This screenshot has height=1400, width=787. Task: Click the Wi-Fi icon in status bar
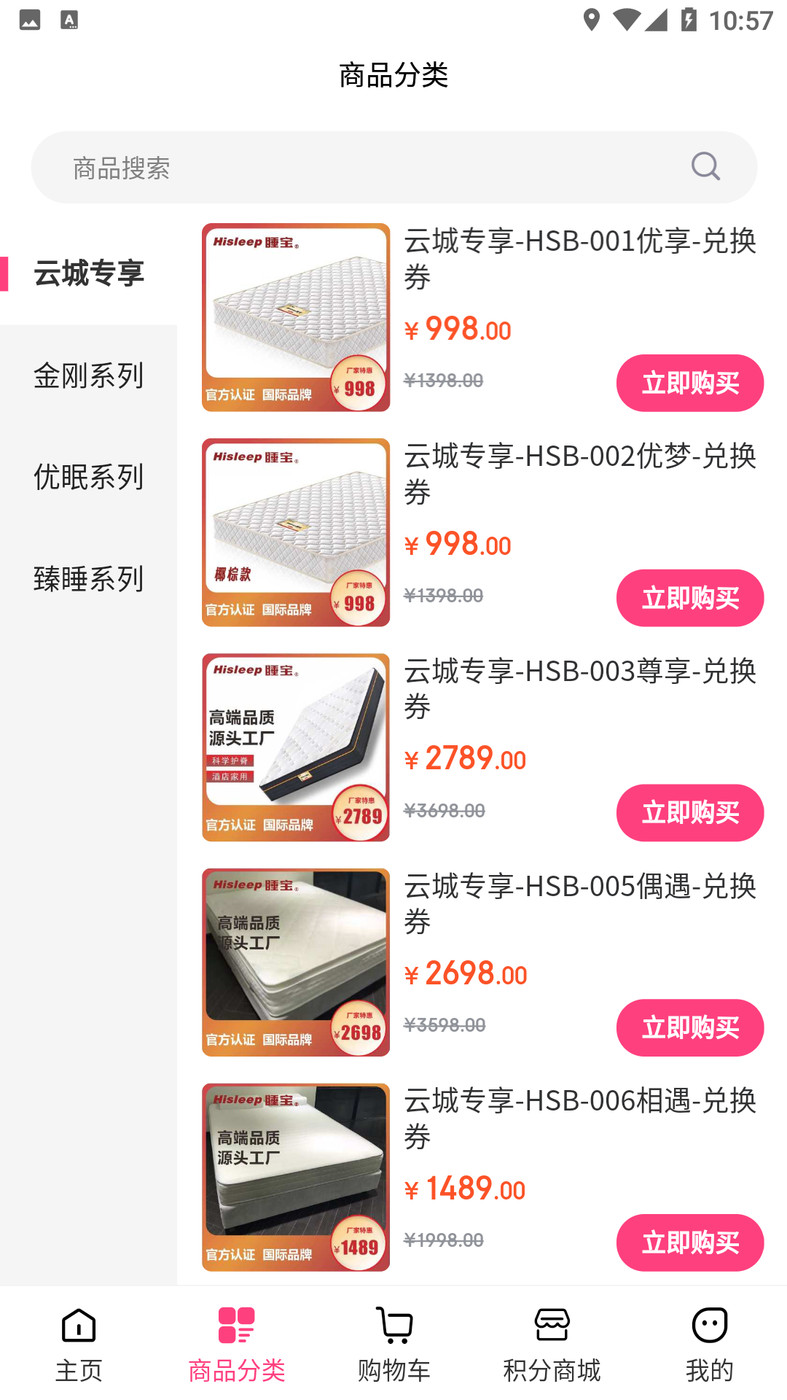629,20
